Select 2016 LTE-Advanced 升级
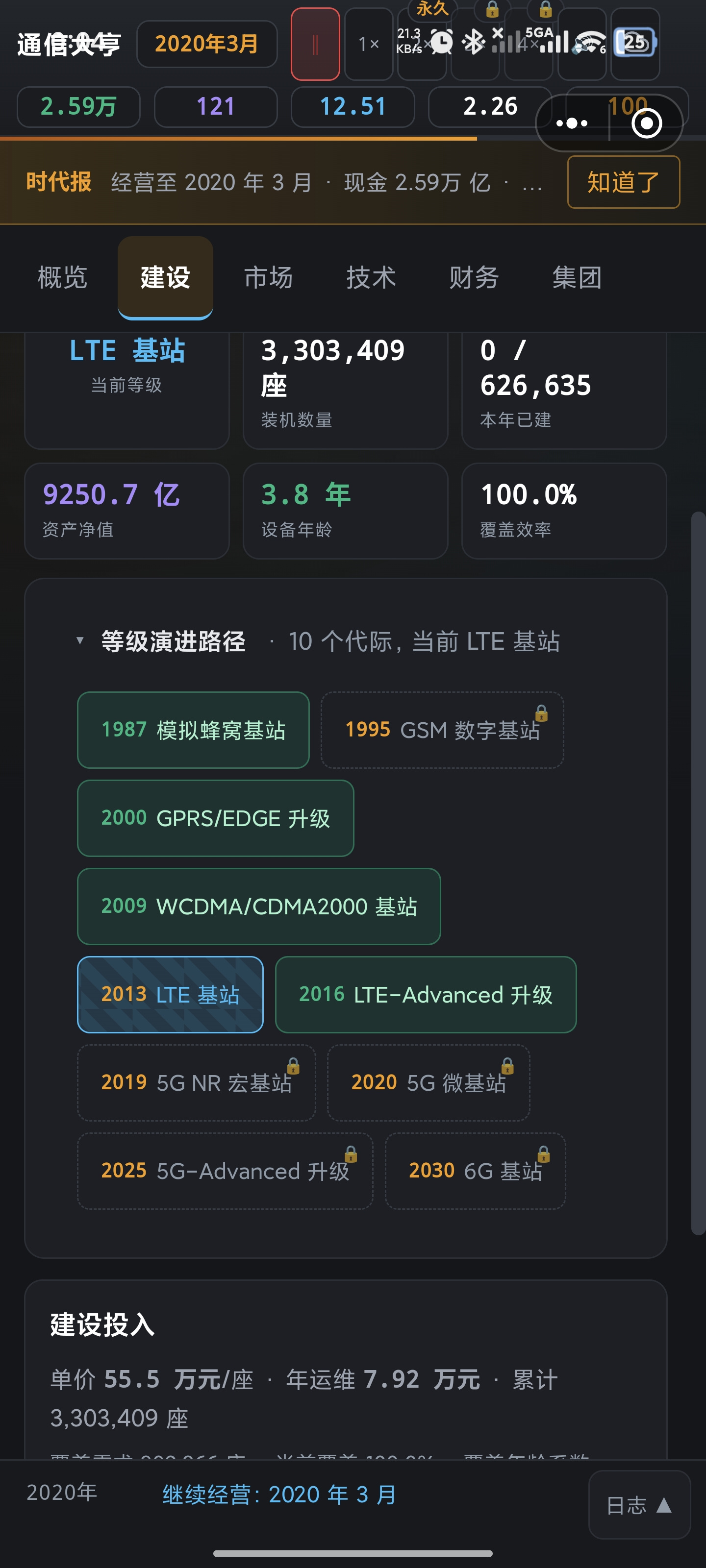Screen dimensions: 706x1568 click(x=426, y=995)
